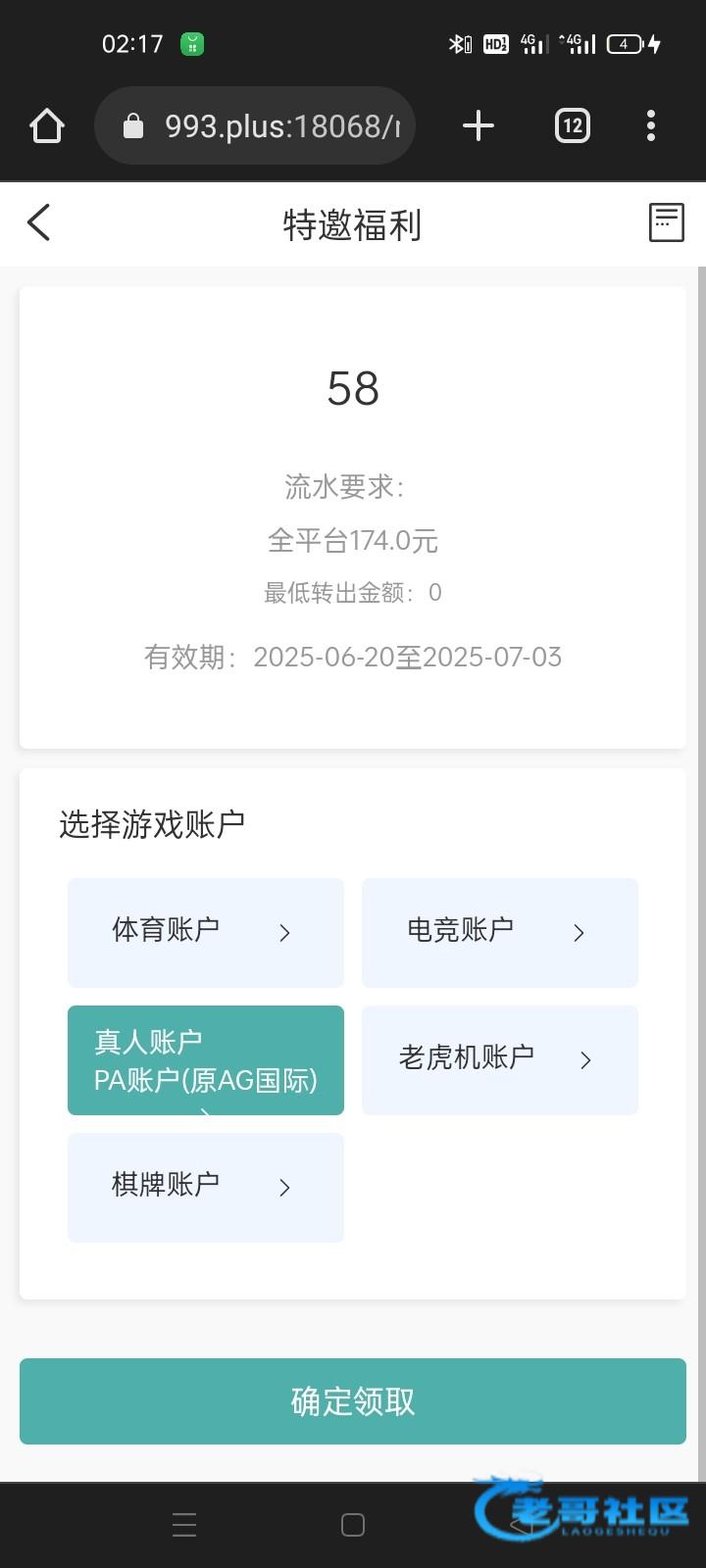
Task: Select 真人账户 PA账户(原AG国际)
Action: point(206,1059)
